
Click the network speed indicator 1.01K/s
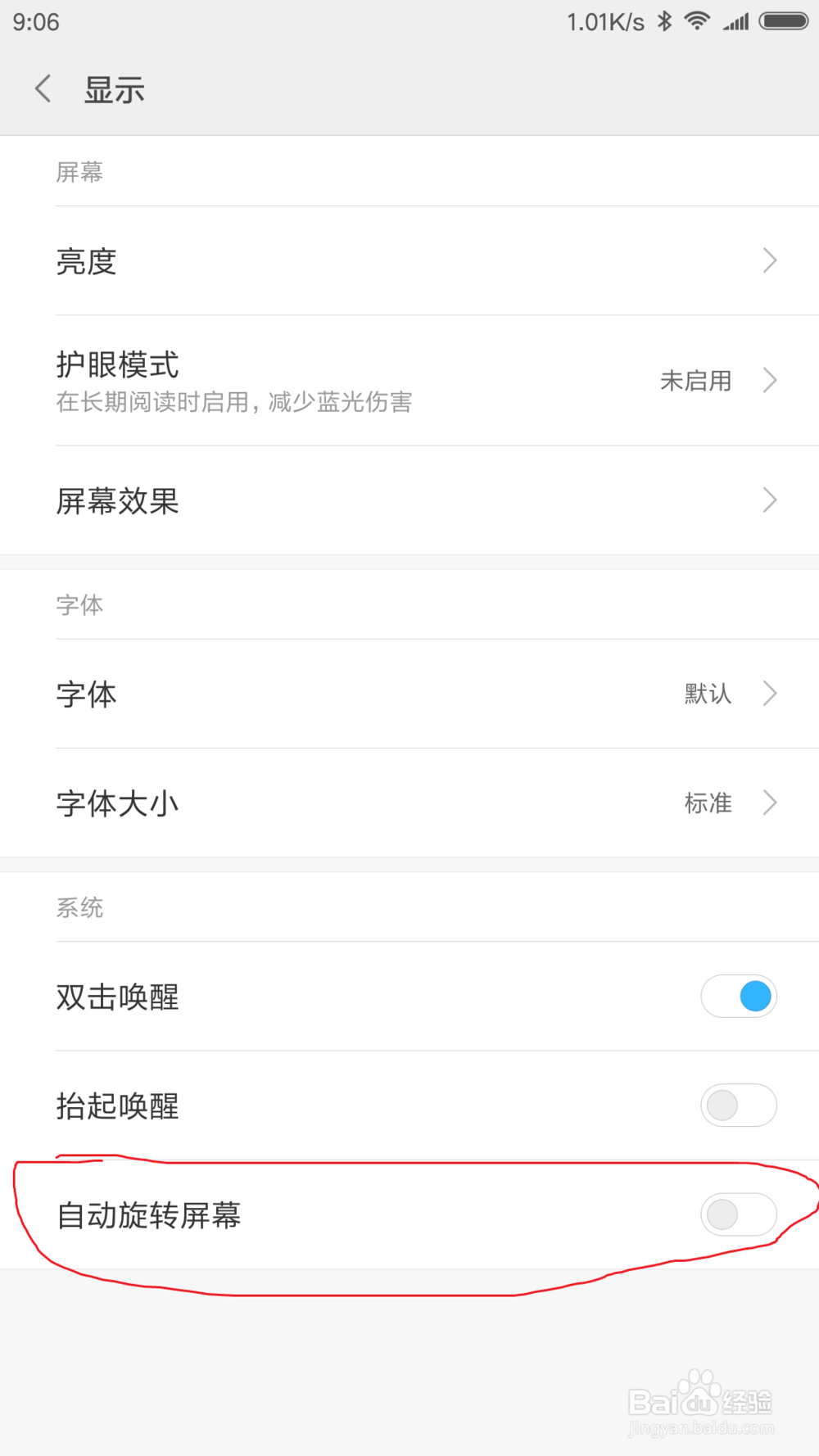coord(604,22)
